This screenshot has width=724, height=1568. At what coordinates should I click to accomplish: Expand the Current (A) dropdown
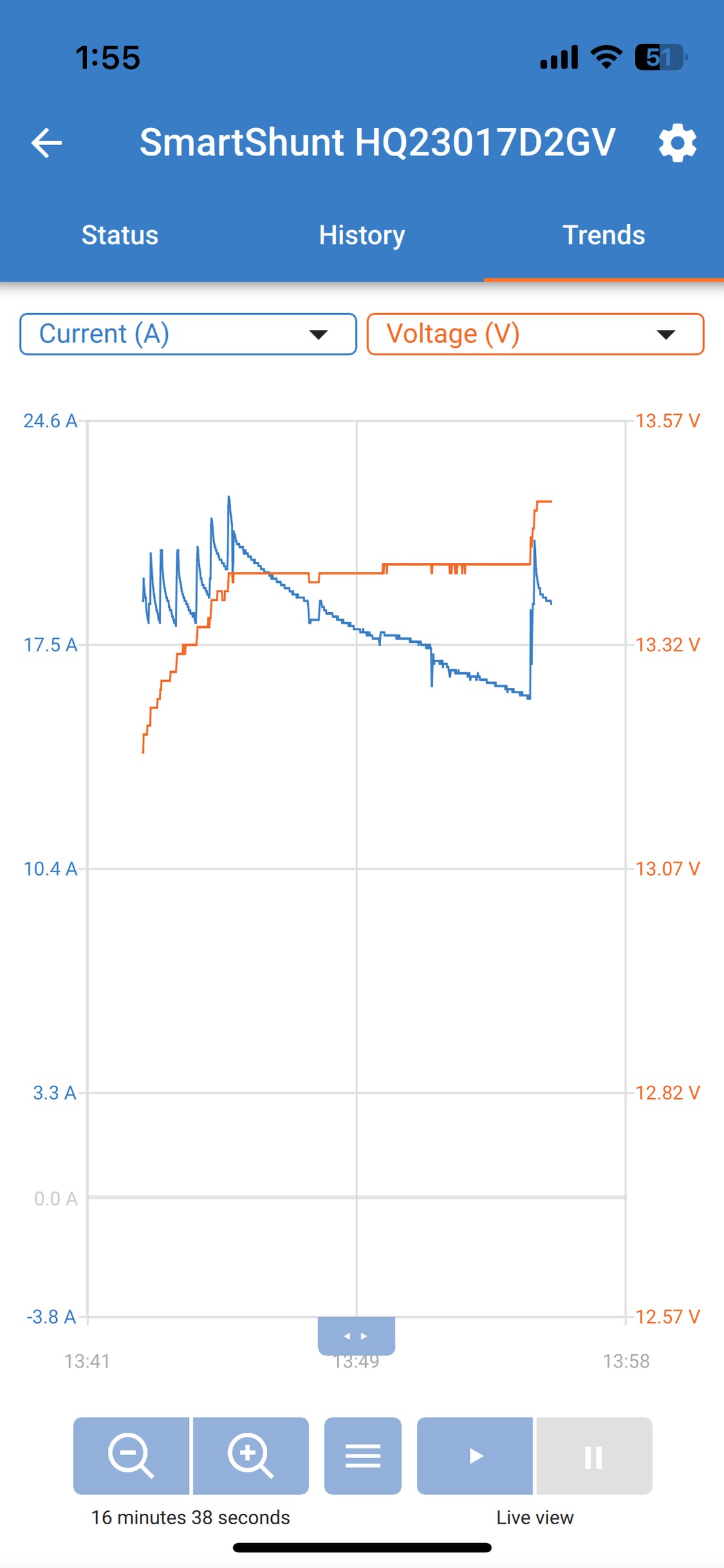[188, 334]
